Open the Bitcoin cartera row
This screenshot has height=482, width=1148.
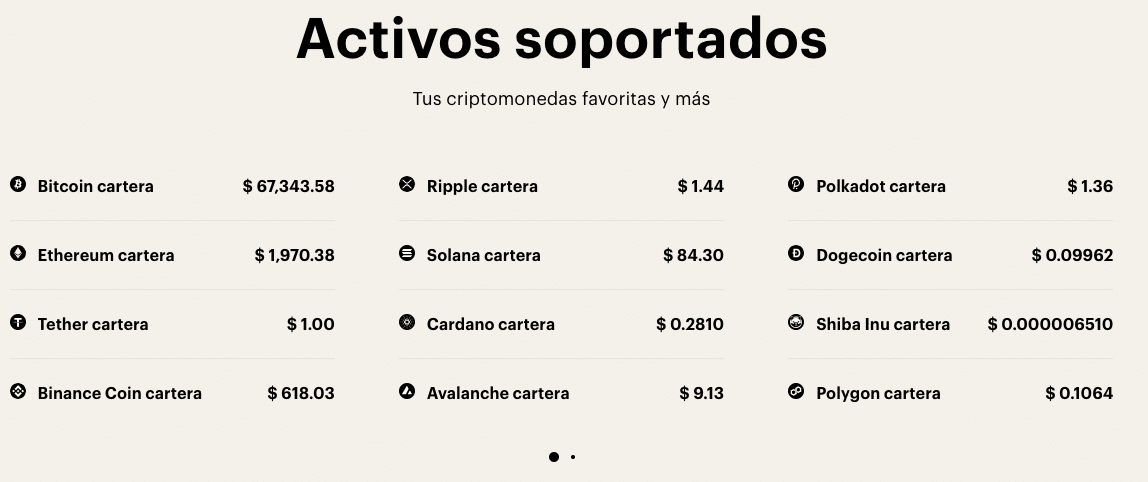[95, 186]
